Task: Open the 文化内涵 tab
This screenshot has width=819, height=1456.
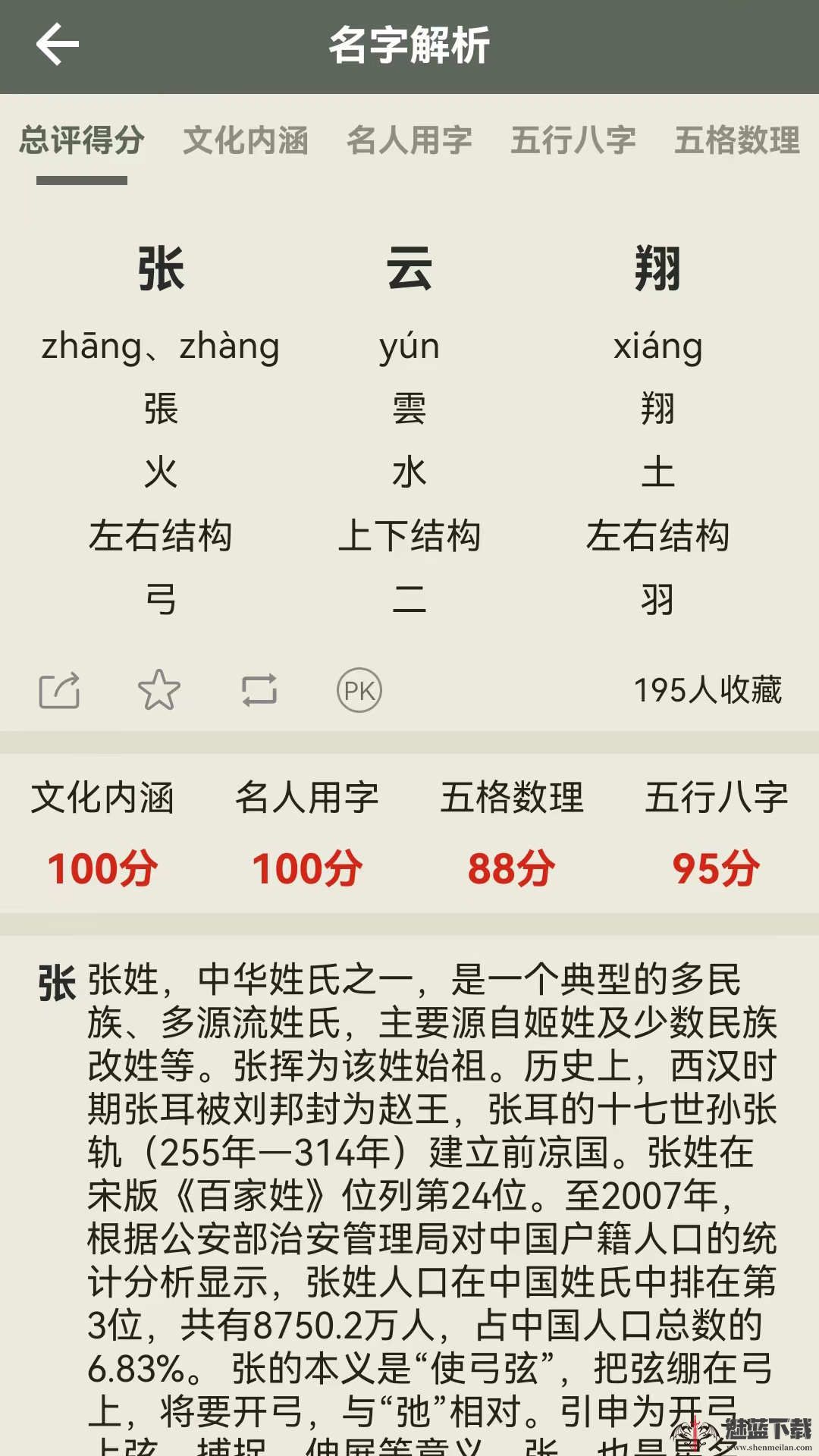Action: coord(246,140)
